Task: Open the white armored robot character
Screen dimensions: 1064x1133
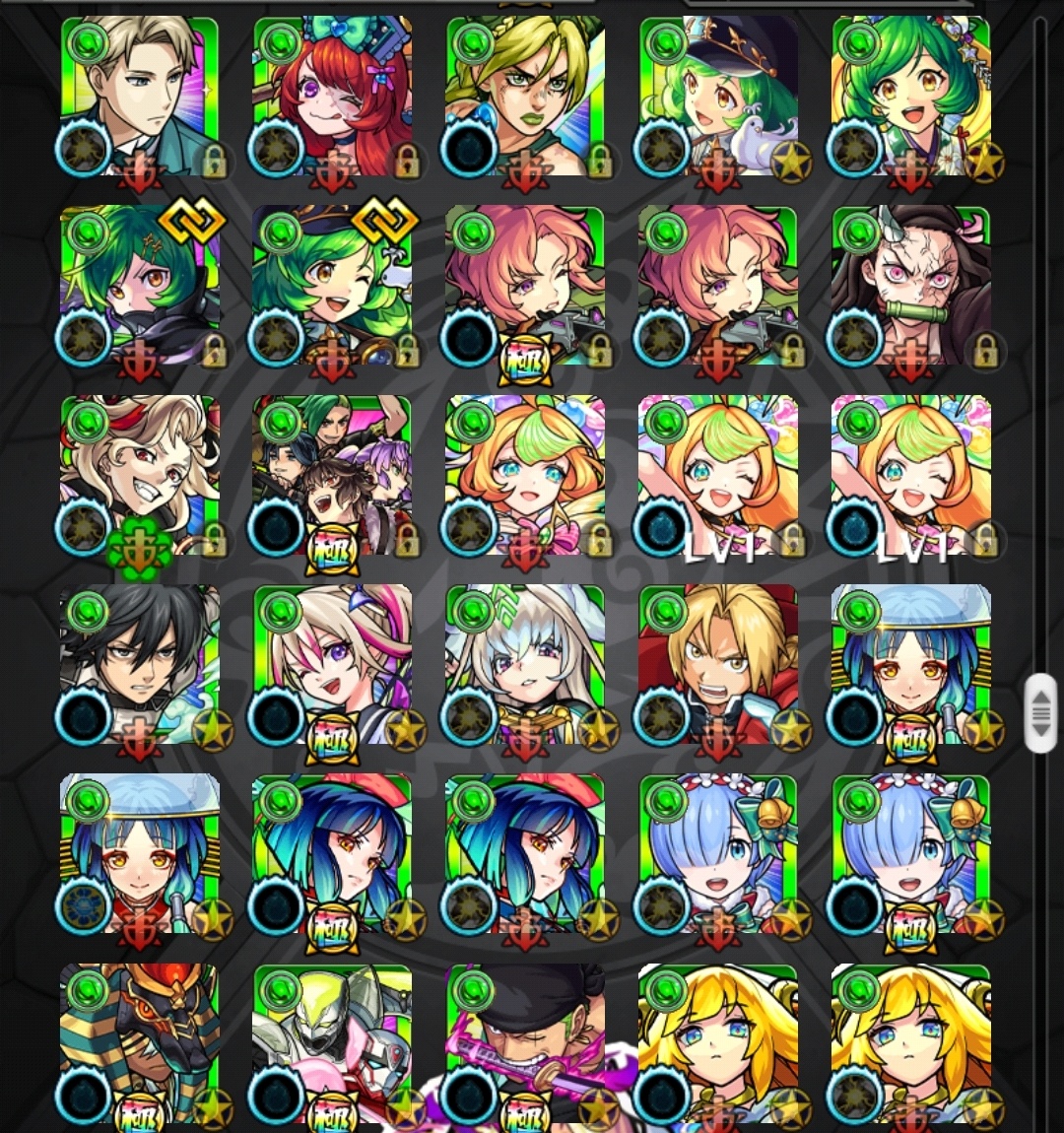Action: (x=332, y=1044)
